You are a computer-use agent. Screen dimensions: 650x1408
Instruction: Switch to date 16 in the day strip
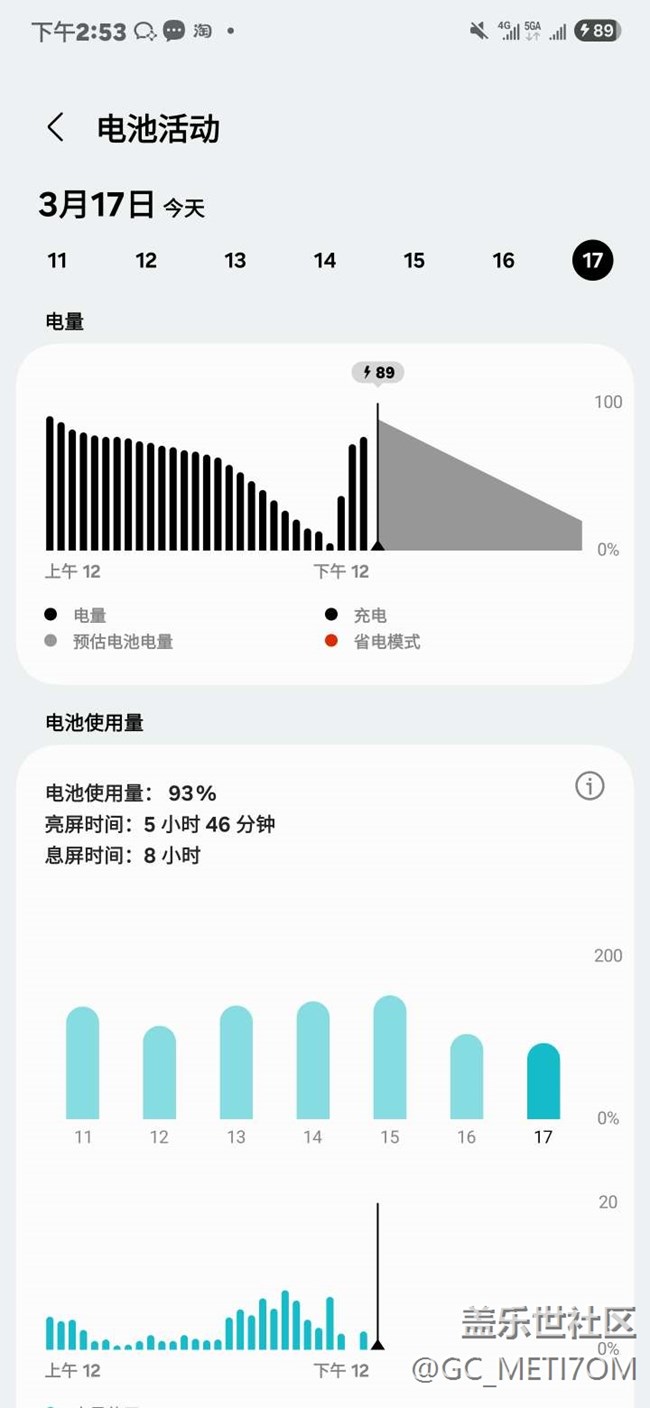tap(503, 261)
